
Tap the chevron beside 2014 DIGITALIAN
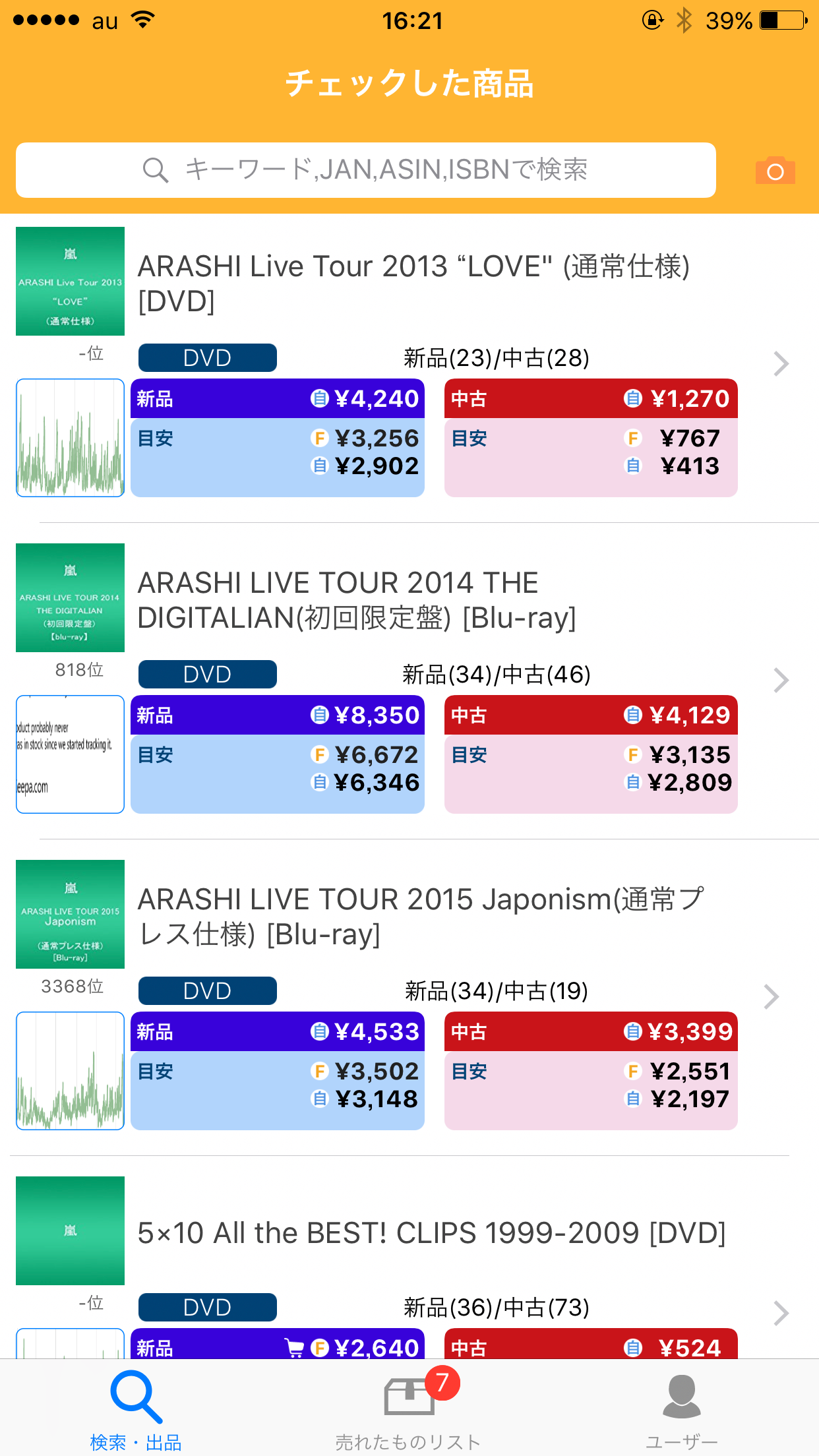tap(781, 680)
